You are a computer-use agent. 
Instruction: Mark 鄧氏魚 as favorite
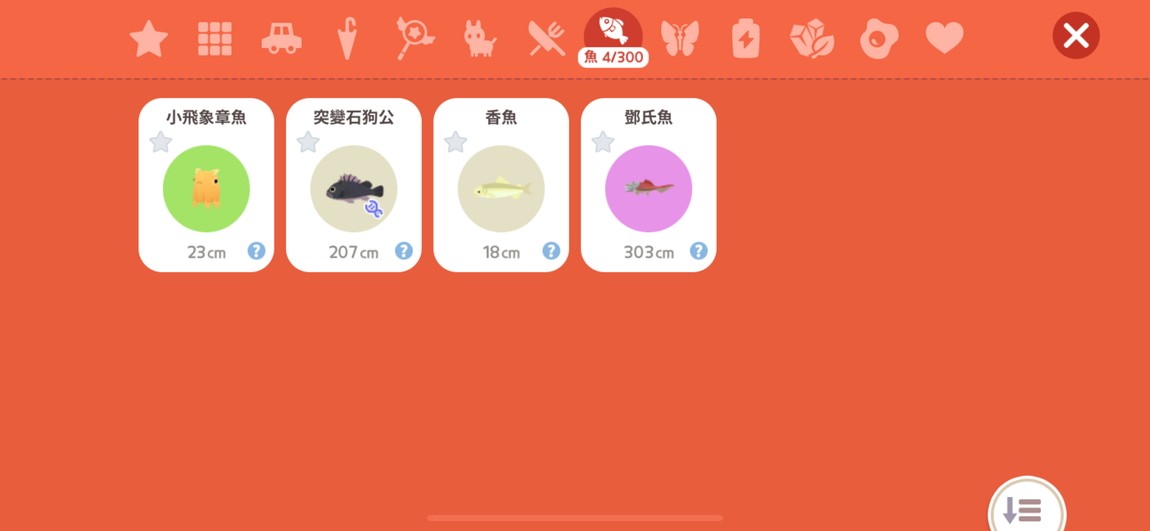(x=603, y=143)
